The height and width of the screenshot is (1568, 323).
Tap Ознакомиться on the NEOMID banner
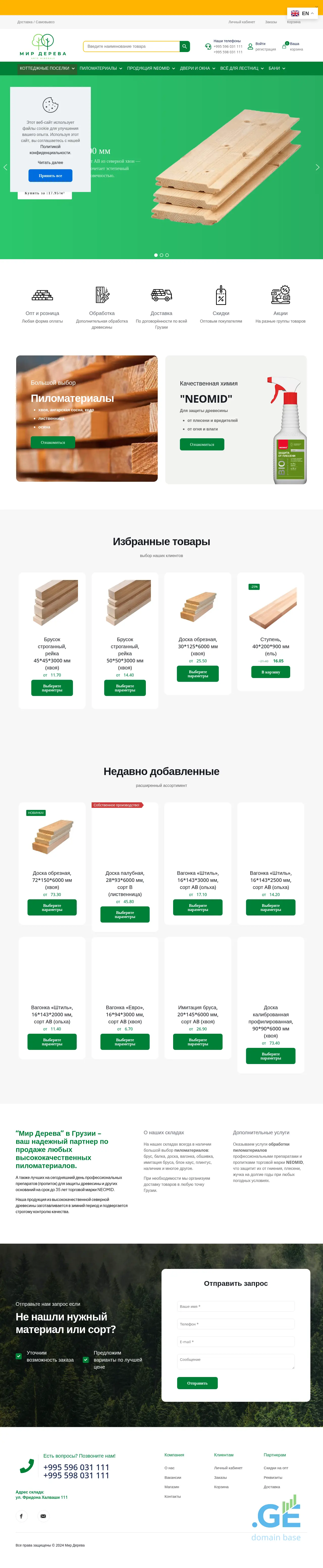click(x=202, y=444)
